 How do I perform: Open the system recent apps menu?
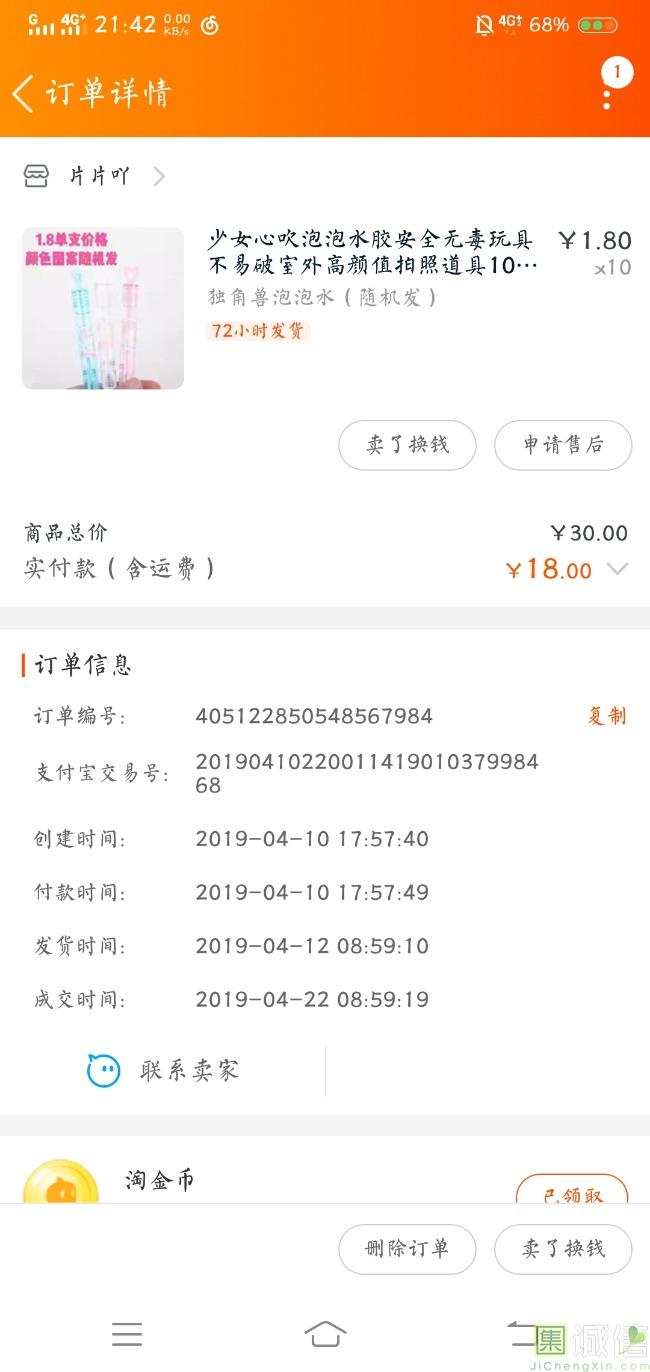pos(127,1334)
